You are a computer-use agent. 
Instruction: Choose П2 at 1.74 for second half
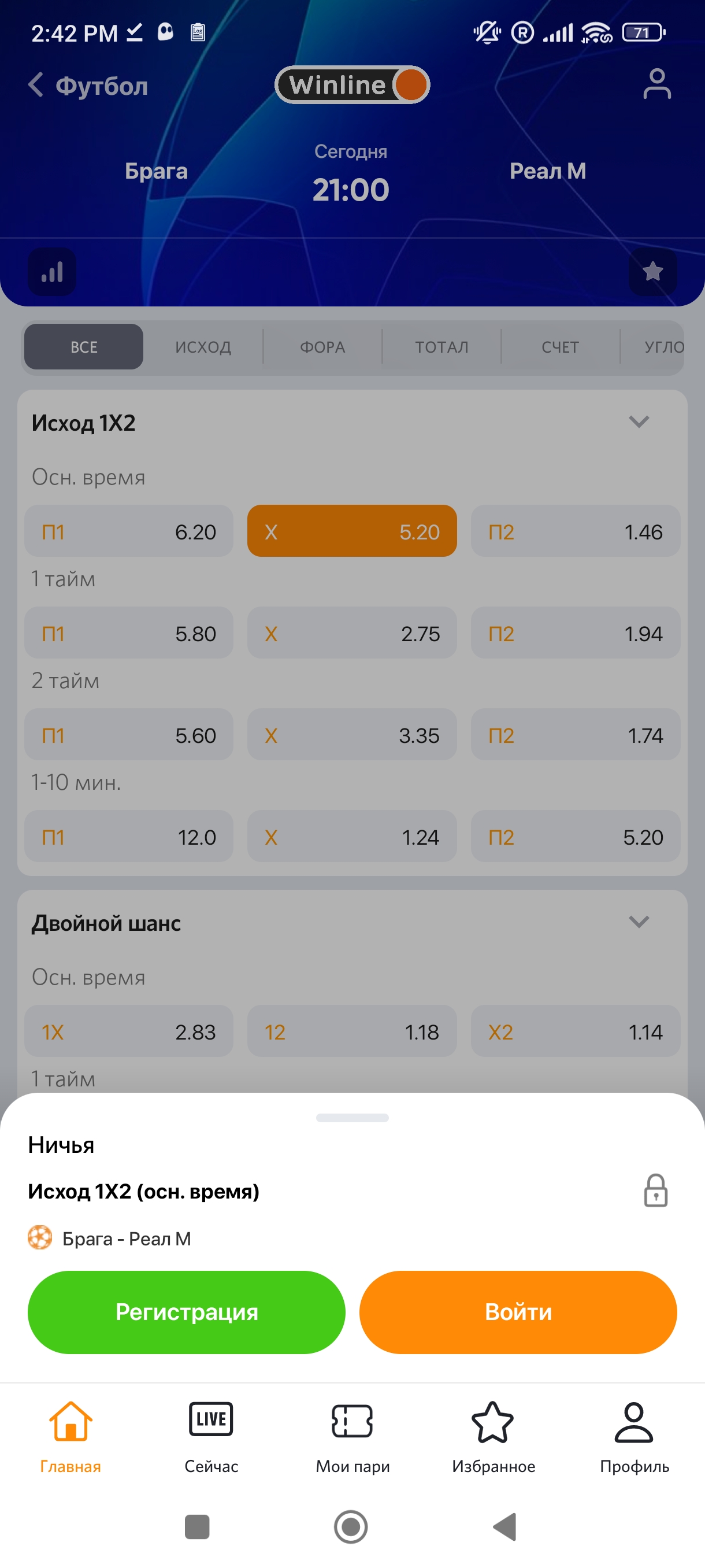click(x=575, y=735)
